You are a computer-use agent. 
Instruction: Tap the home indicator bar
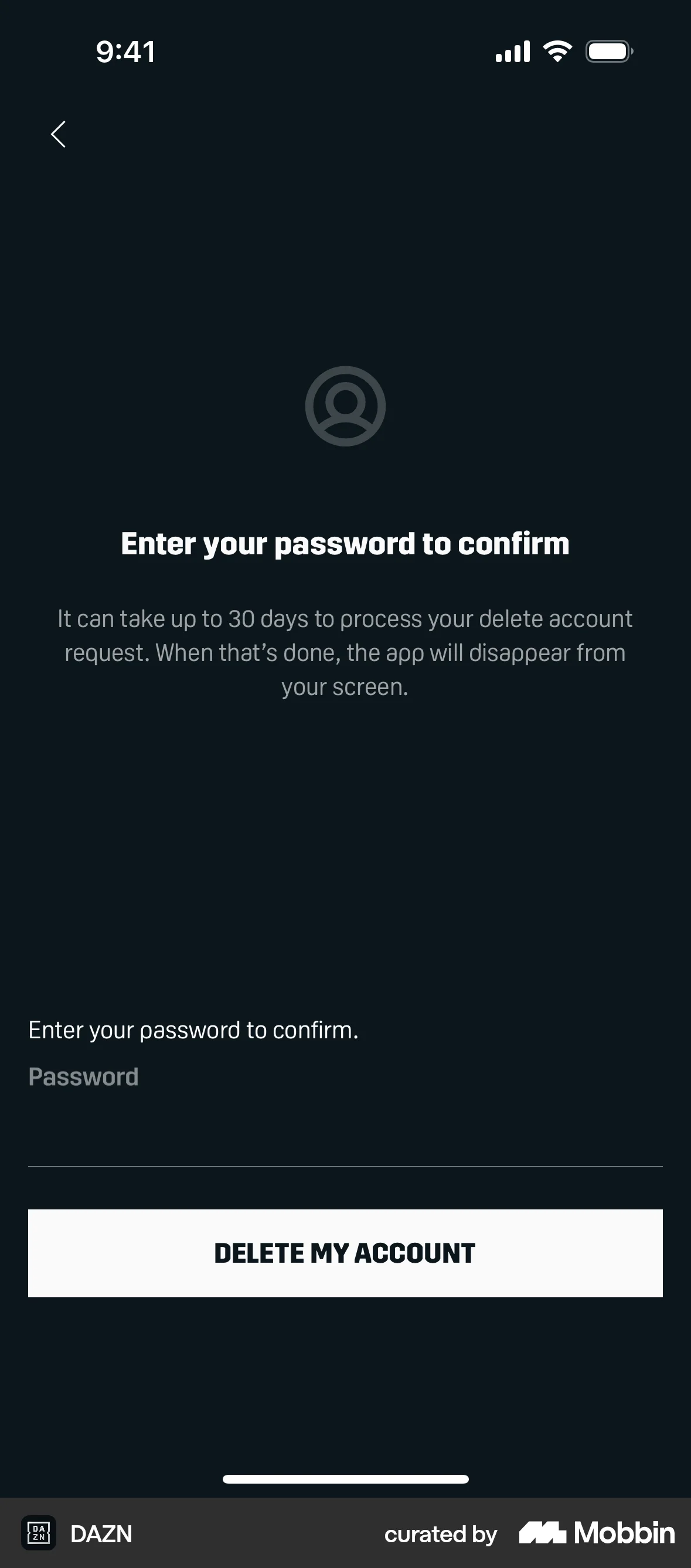tap(345, 1480)
